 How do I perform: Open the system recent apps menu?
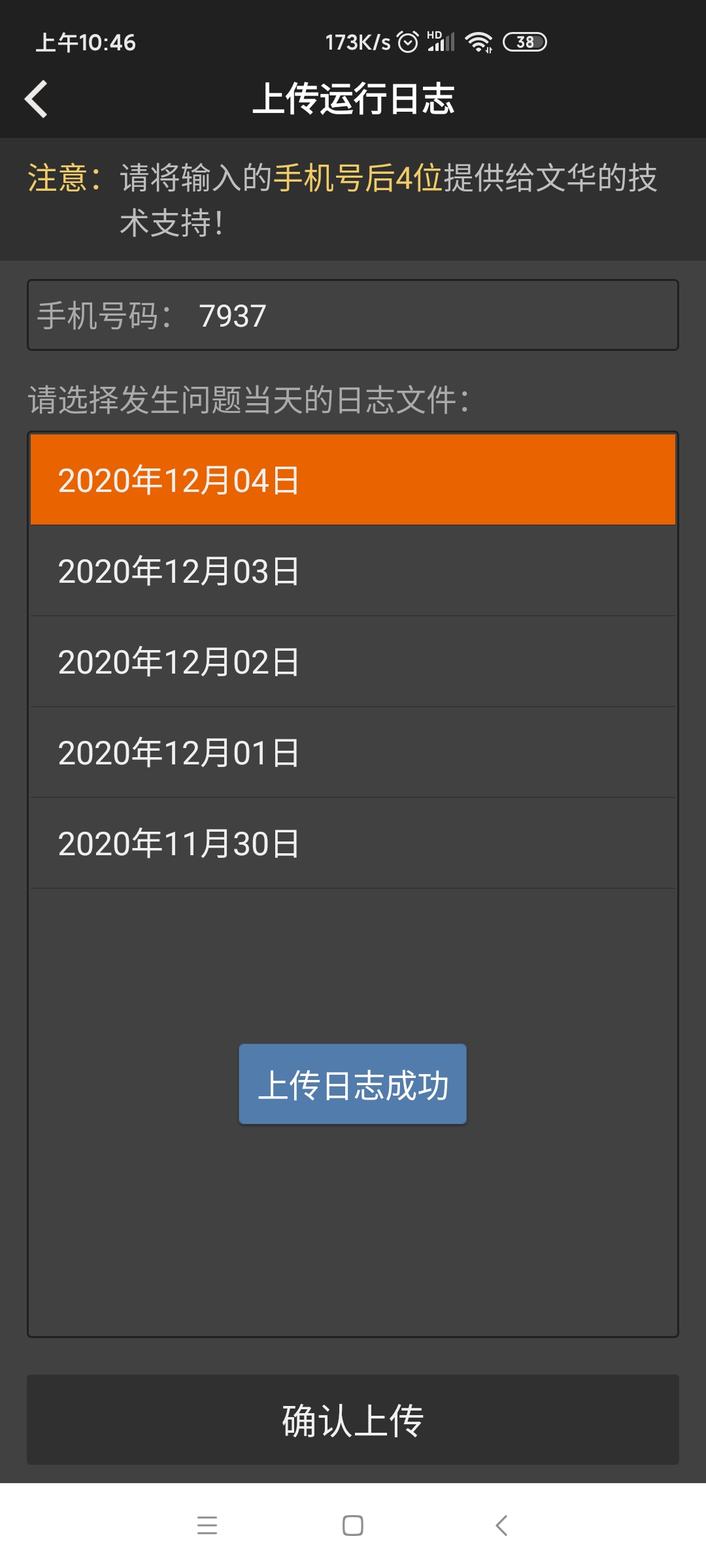tap(207, 1526)
